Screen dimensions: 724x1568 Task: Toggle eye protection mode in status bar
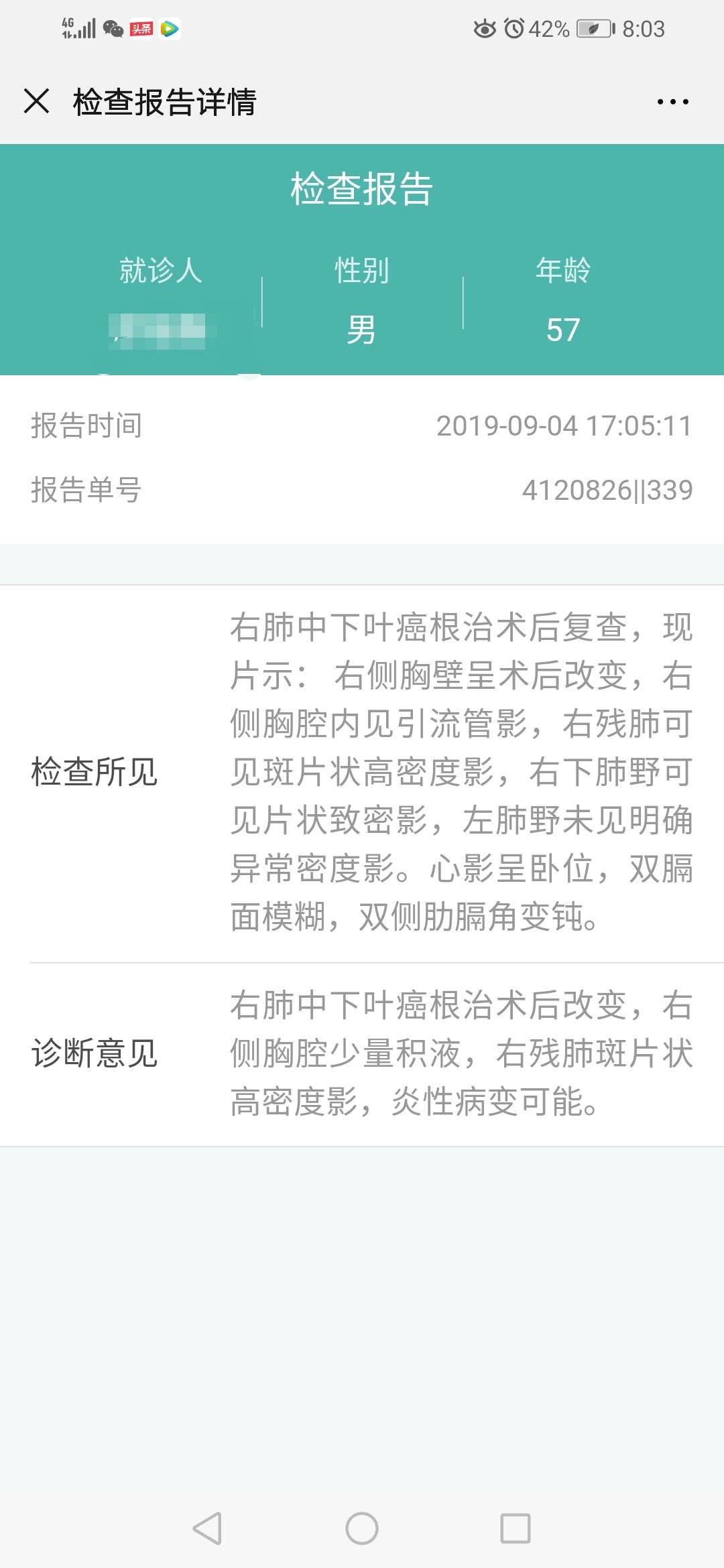click(485, 29)
